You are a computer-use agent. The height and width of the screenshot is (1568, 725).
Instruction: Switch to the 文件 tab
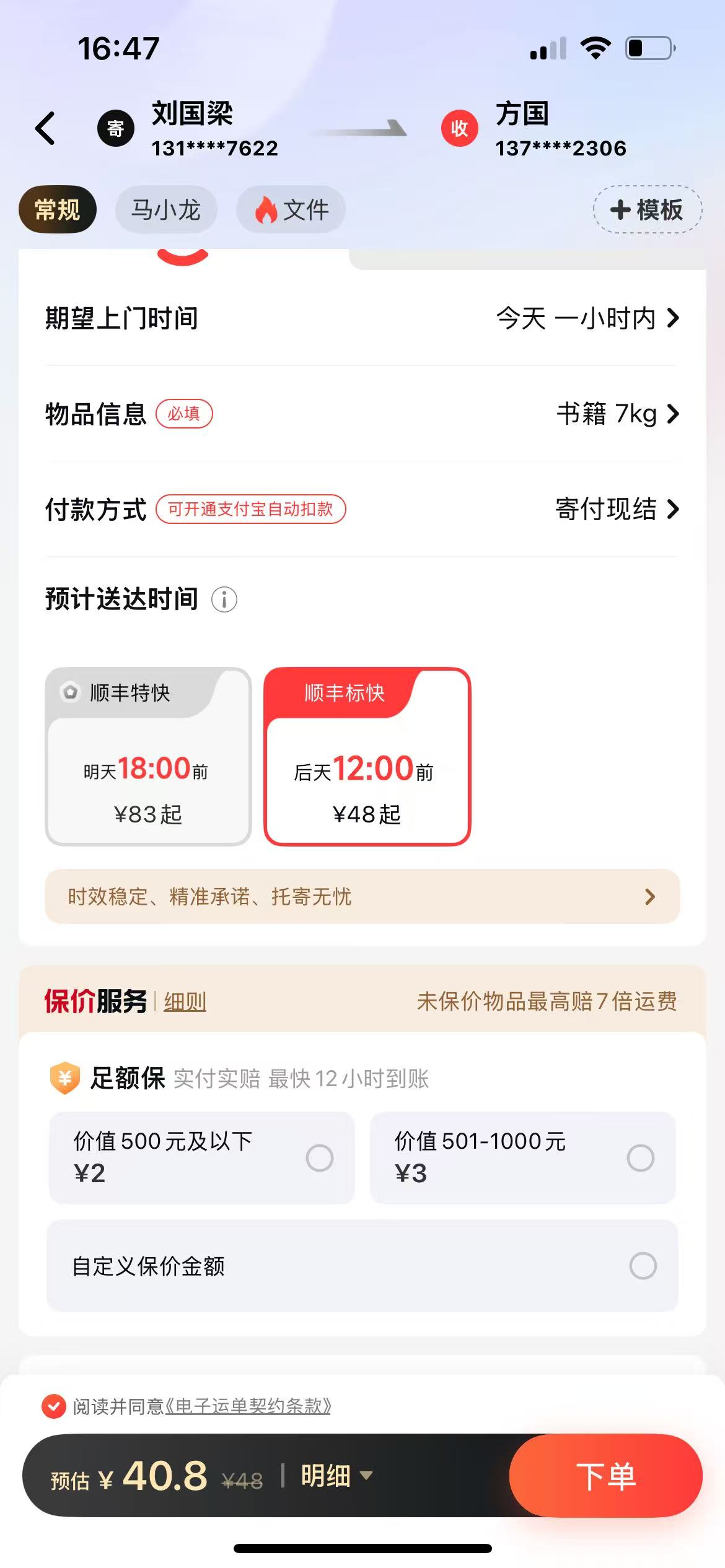291,210
